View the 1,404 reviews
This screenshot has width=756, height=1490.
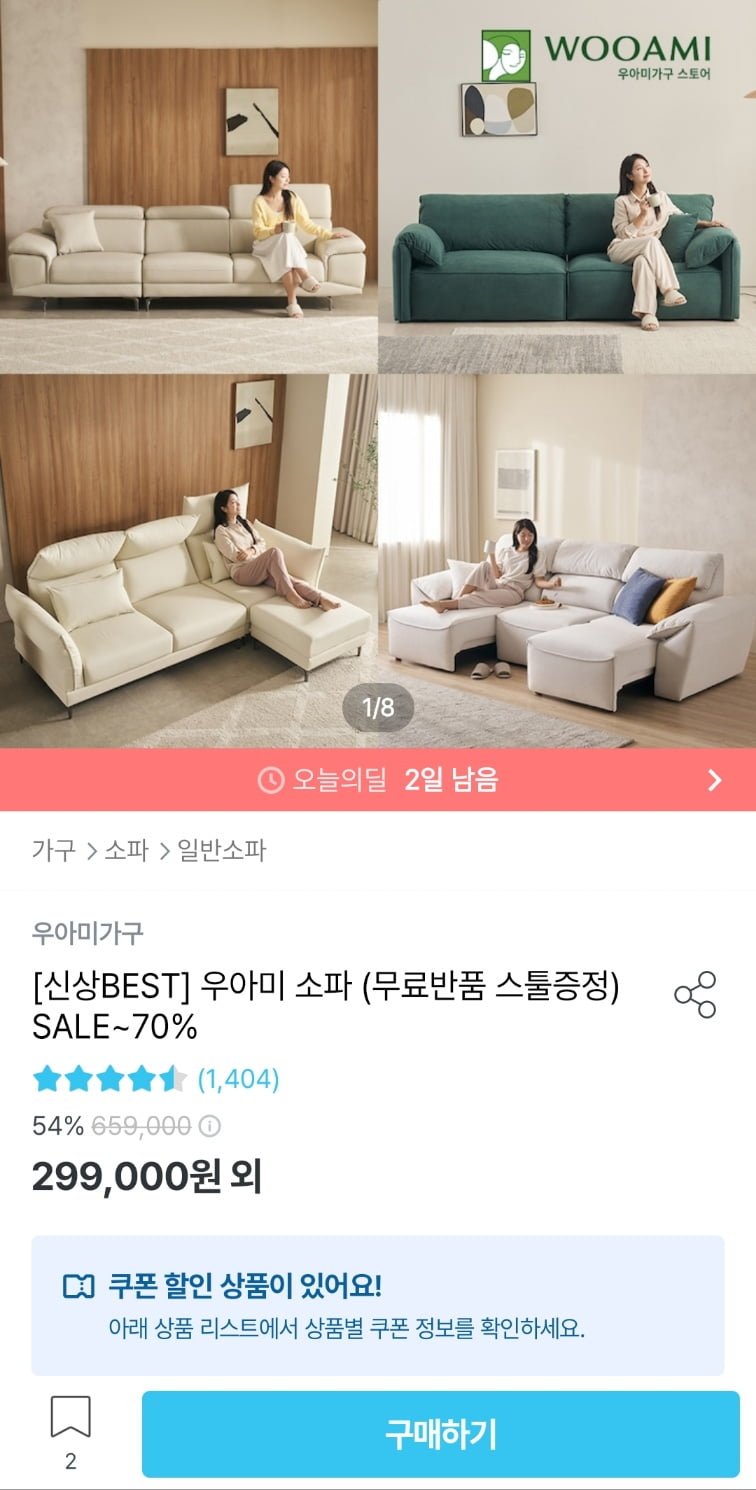[238, 1079]
